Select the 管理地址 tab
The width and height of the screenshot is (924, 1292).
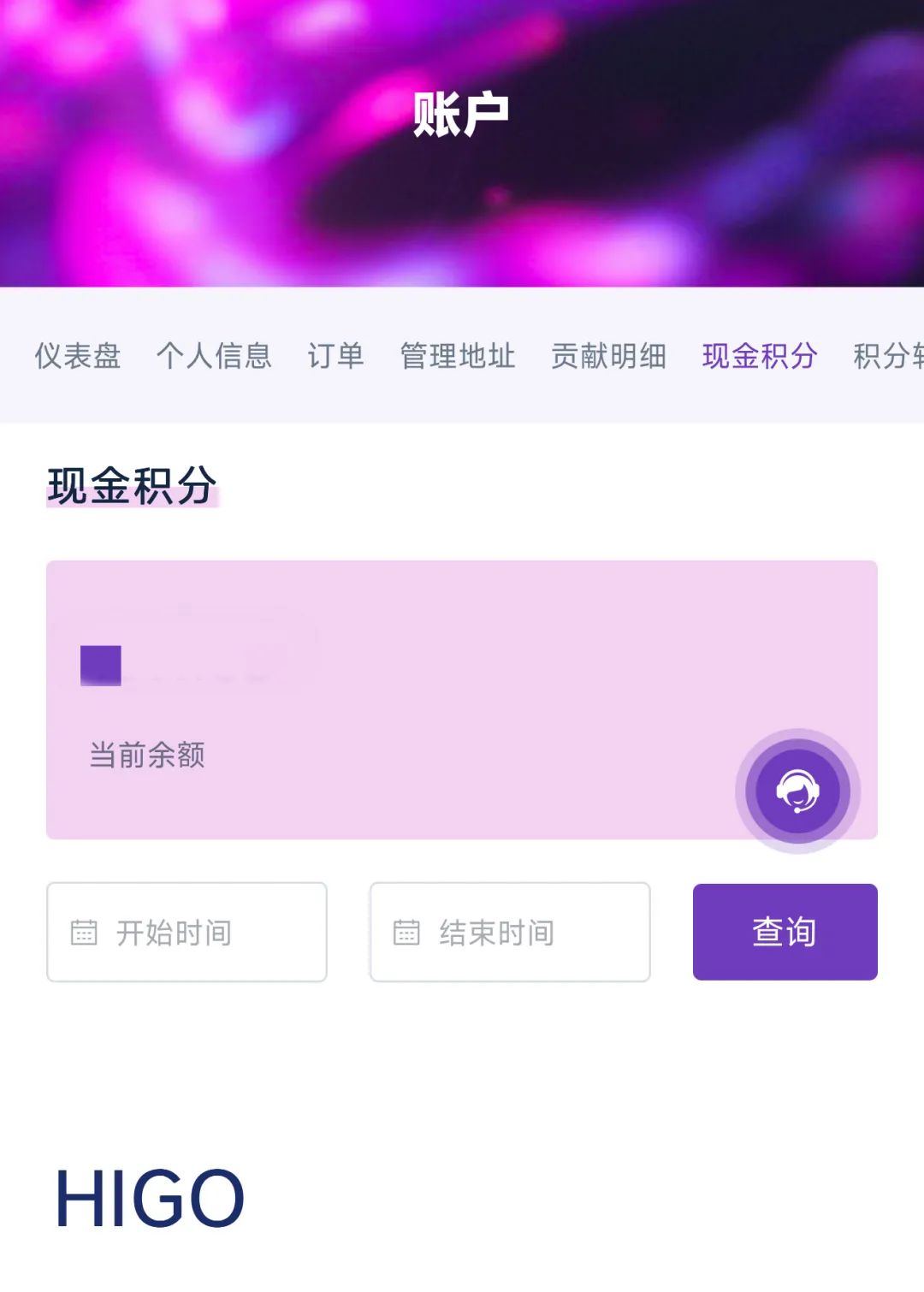point(458,356)
